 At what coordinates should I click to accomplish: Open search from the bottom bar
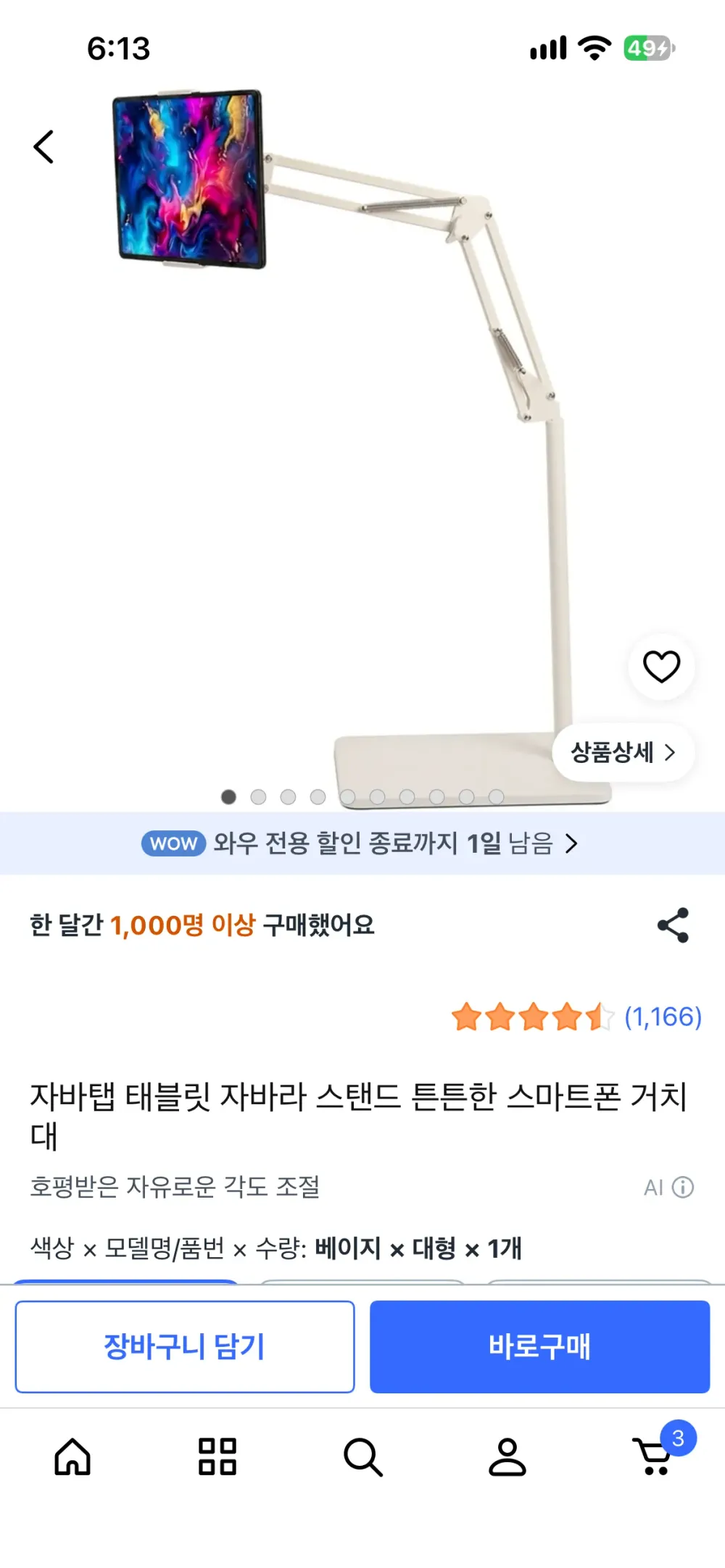pyautogui.click(x=362, y=1457)
